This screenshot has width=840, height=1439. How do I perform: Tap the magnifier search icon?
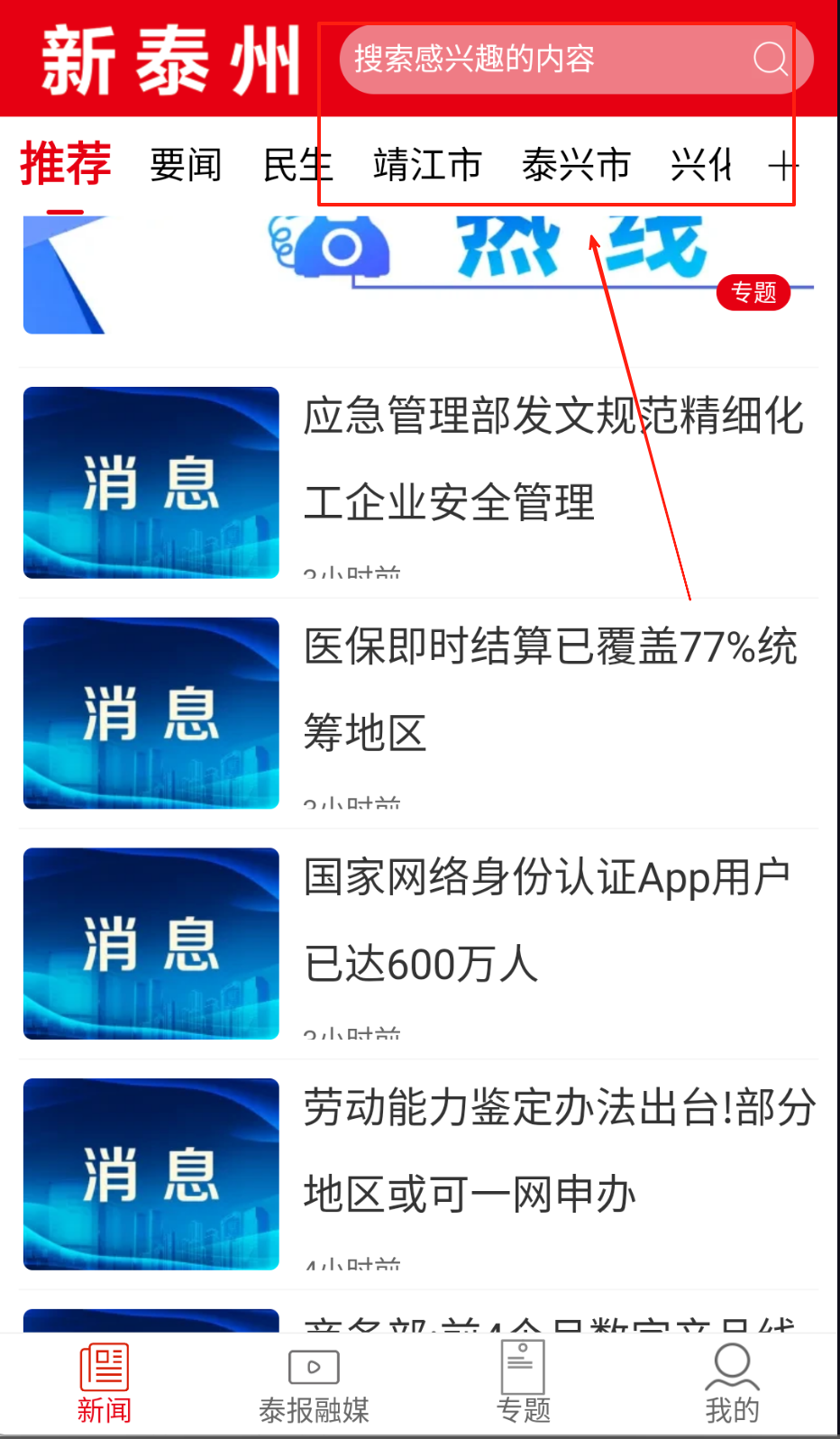click(770, 60)
